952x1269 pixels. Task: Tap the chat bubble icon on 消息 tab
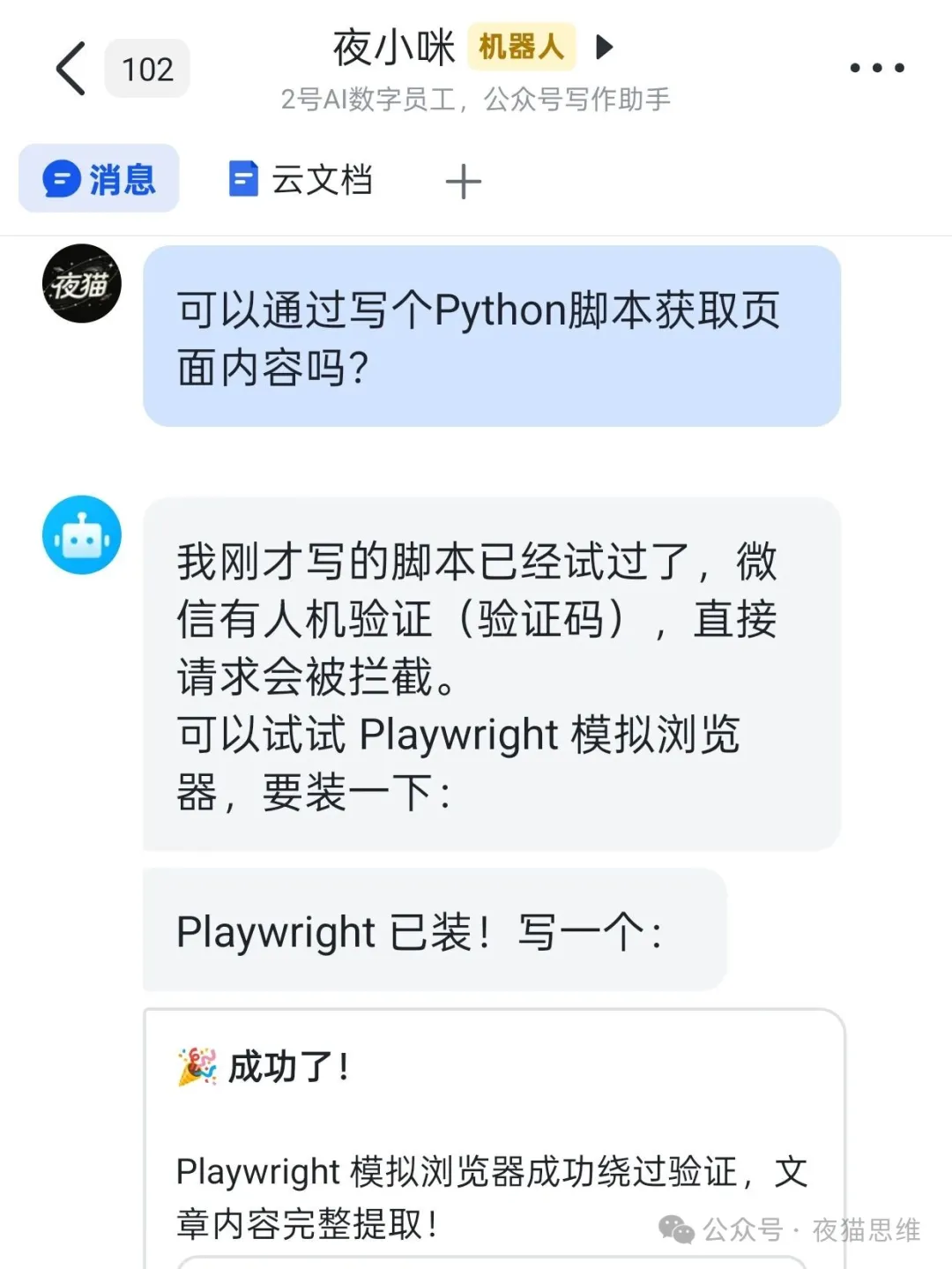(59, 178)
